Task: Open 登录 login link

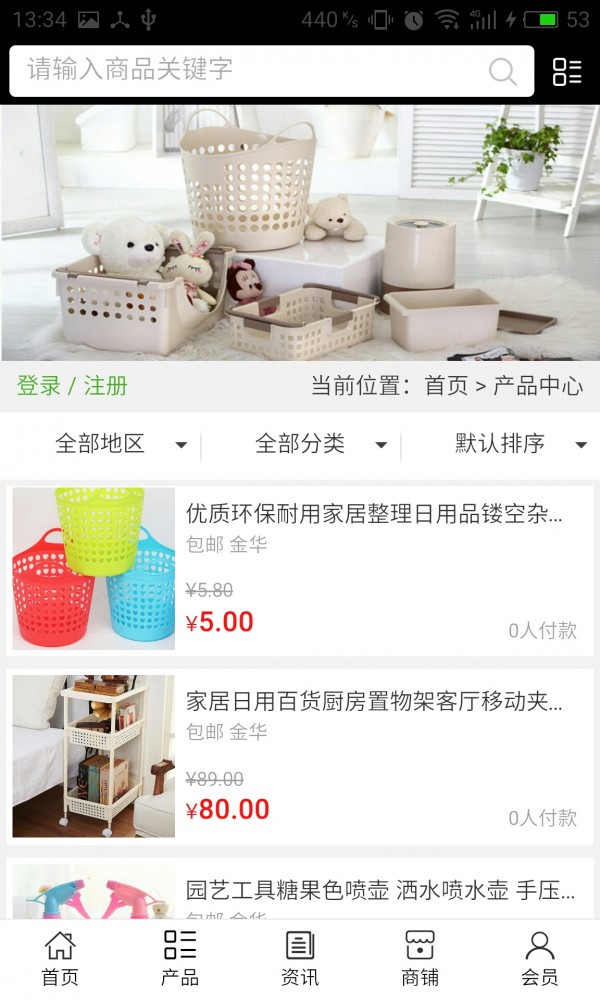Action: [39, 386]
